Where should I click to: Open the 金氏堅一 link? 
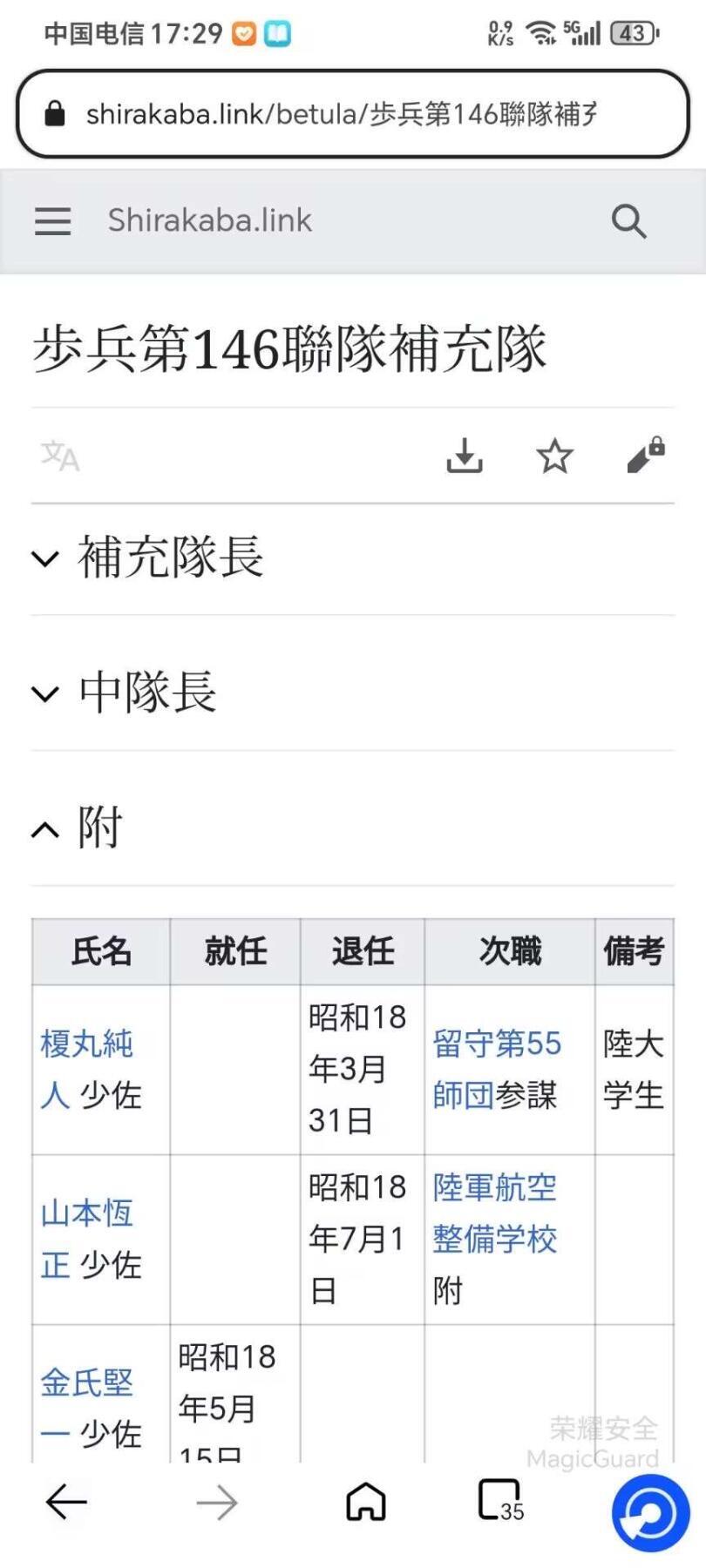pos(85,1383)
